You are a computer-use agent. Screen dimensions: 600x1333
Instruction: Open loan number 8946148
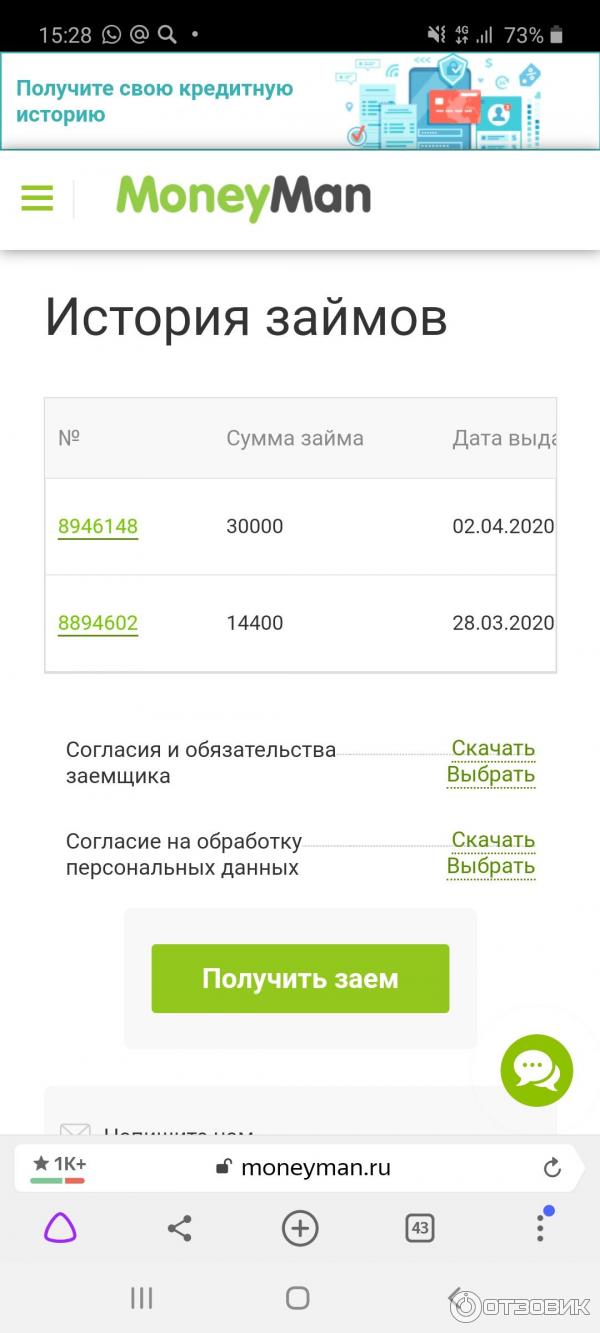coord(98,526)
